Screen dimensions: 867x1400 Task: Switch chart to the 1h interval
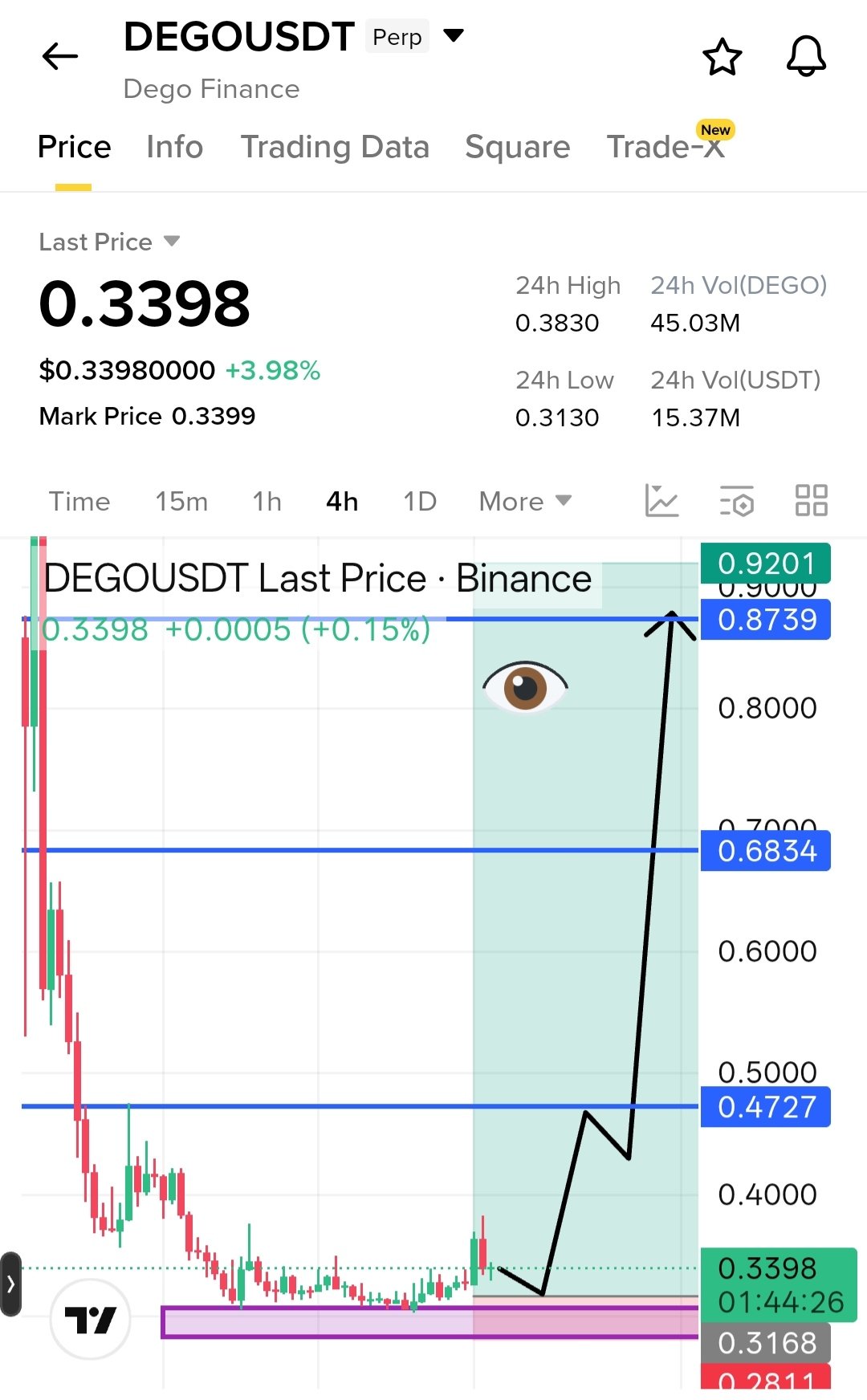pos(267,502)
